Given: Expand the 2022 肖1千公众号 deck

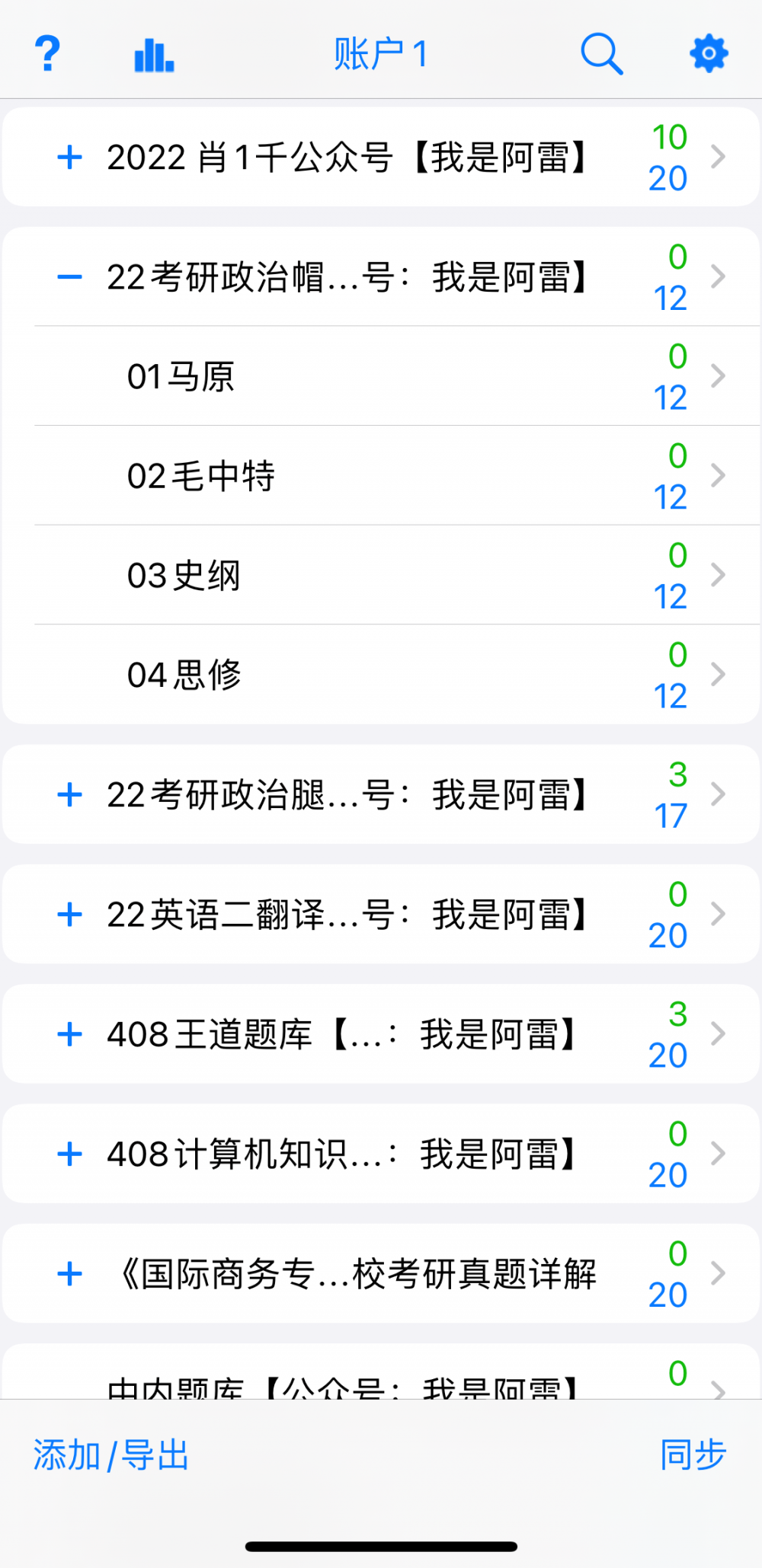Looking at the screenshot, I should pos(70,158).
